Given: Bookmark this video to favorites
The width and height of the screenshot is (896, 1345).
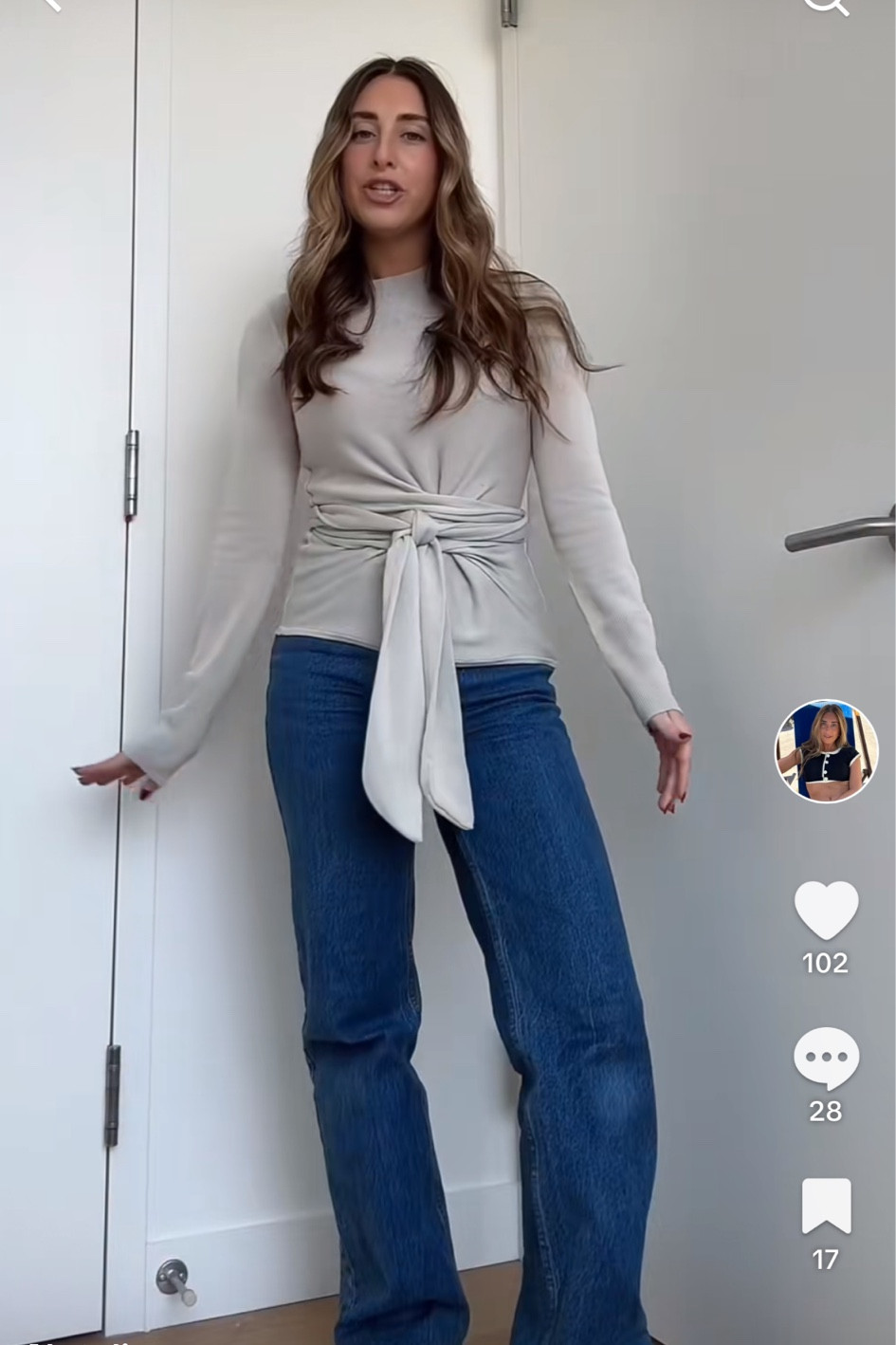Looking at the screenshot, I should (826, 1206).
